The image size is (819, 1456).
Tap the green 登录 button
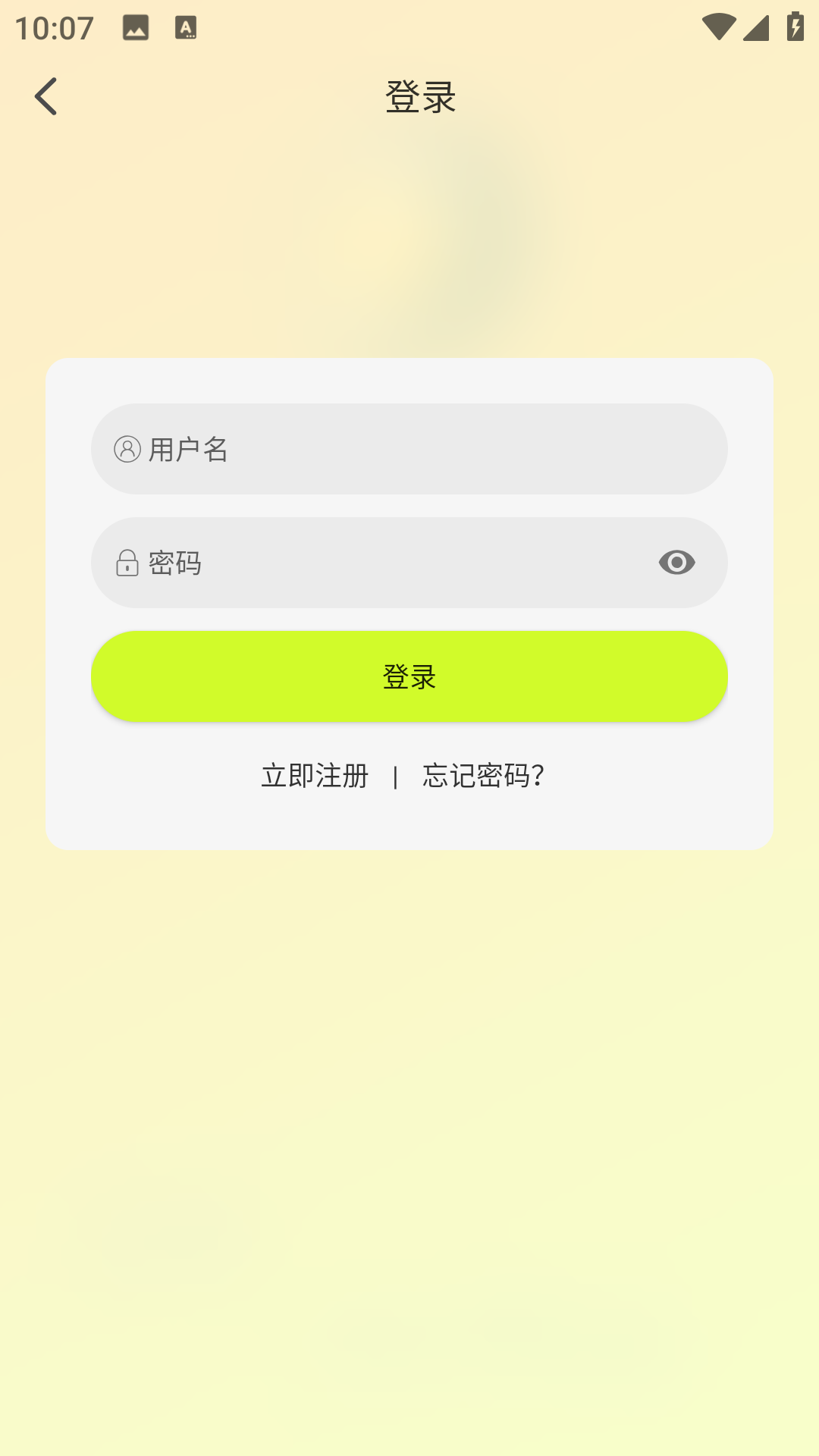point(409,676)
